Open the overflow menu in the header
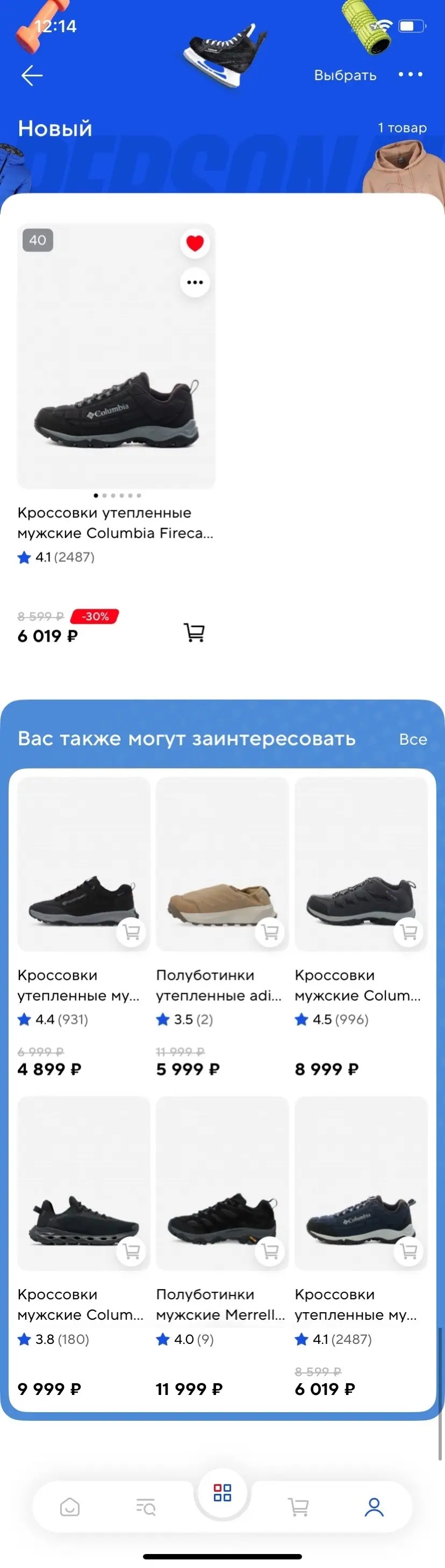This screenshot has height=1568, width=445. 410,75
